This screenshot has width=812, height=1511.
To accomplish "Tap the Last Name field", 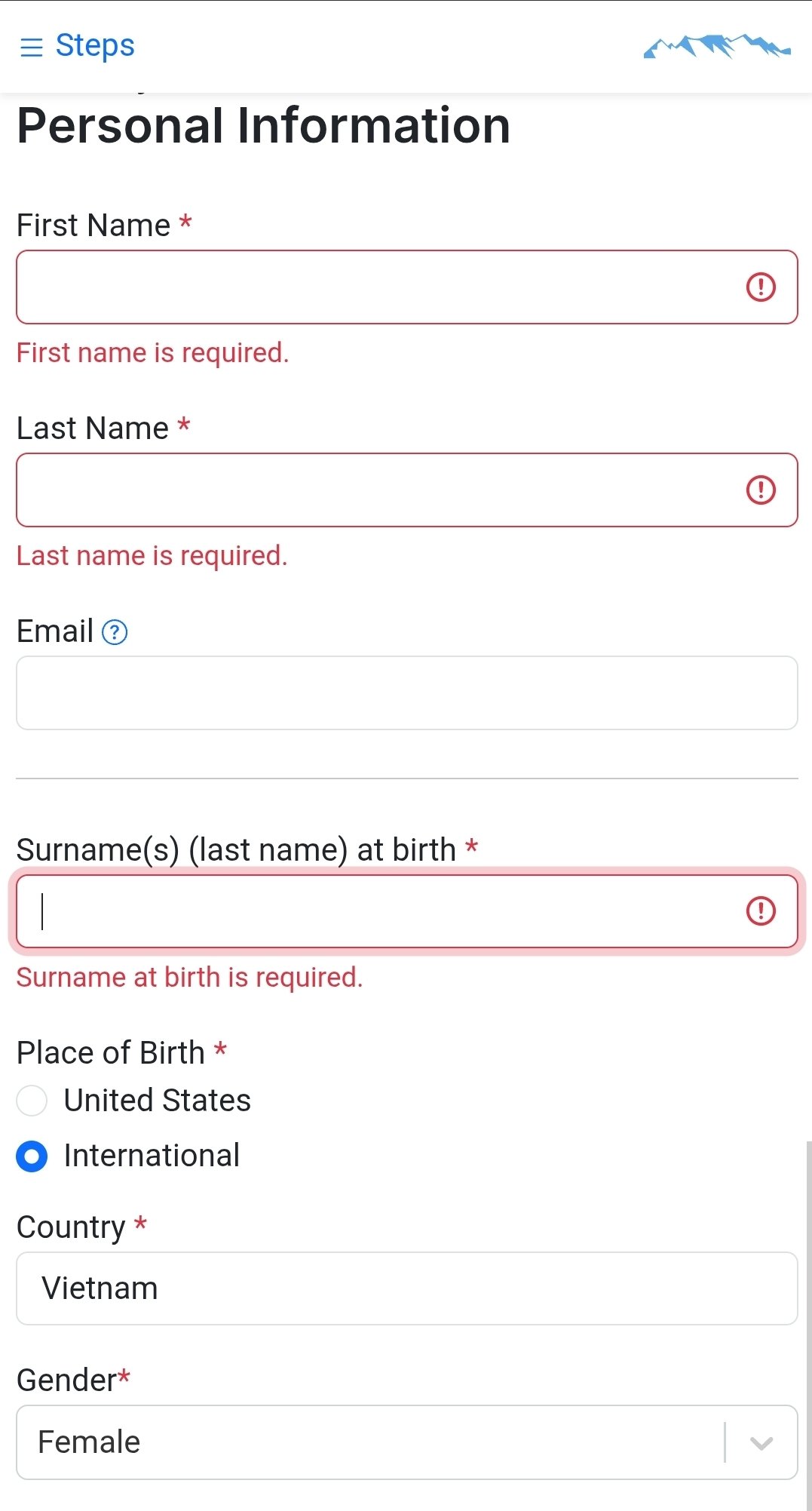I will click(x=407, y=490).
